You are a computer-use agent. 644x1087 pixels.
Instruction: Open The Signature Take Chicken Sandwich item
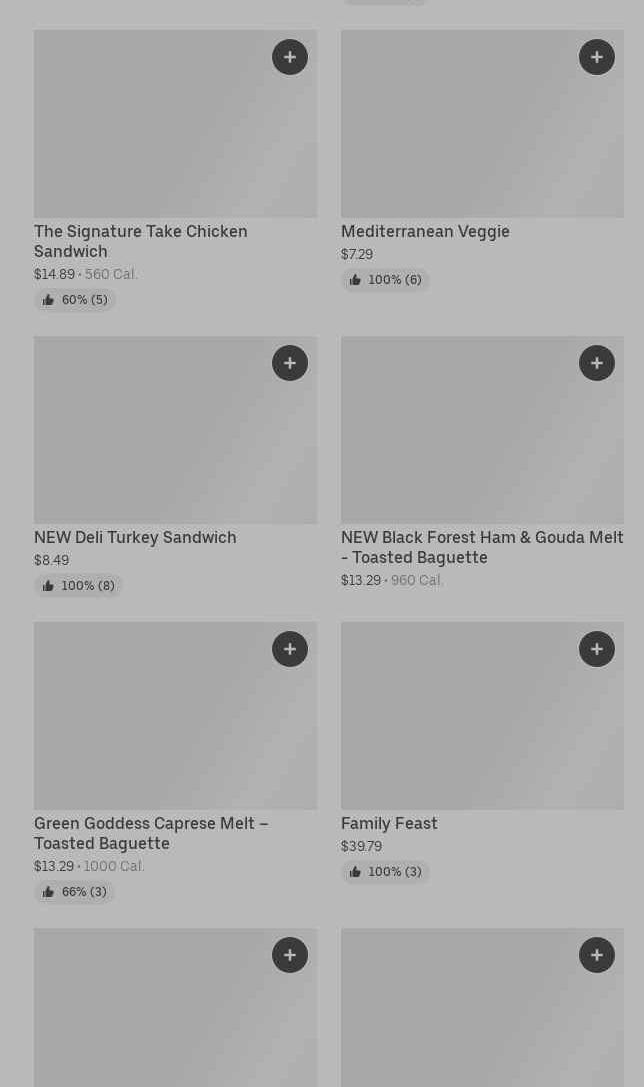(175, 171)
